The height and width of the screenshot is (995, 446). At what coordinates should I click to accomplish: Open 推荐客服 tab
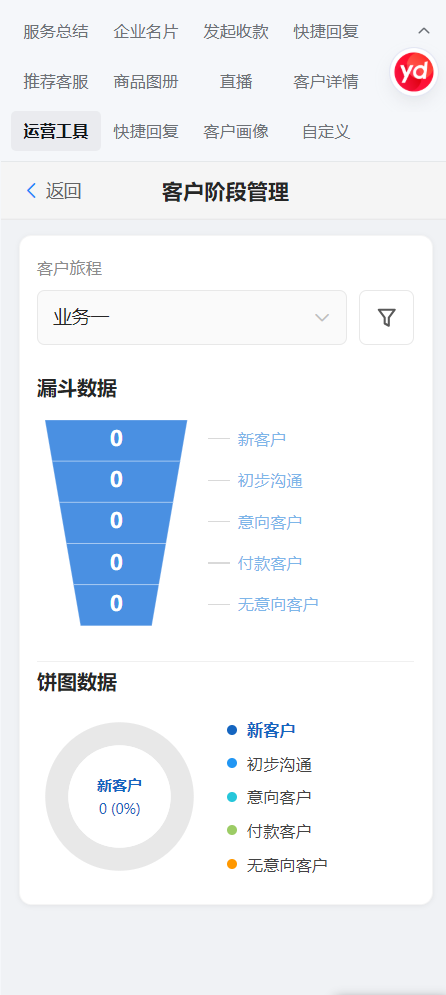56,81
